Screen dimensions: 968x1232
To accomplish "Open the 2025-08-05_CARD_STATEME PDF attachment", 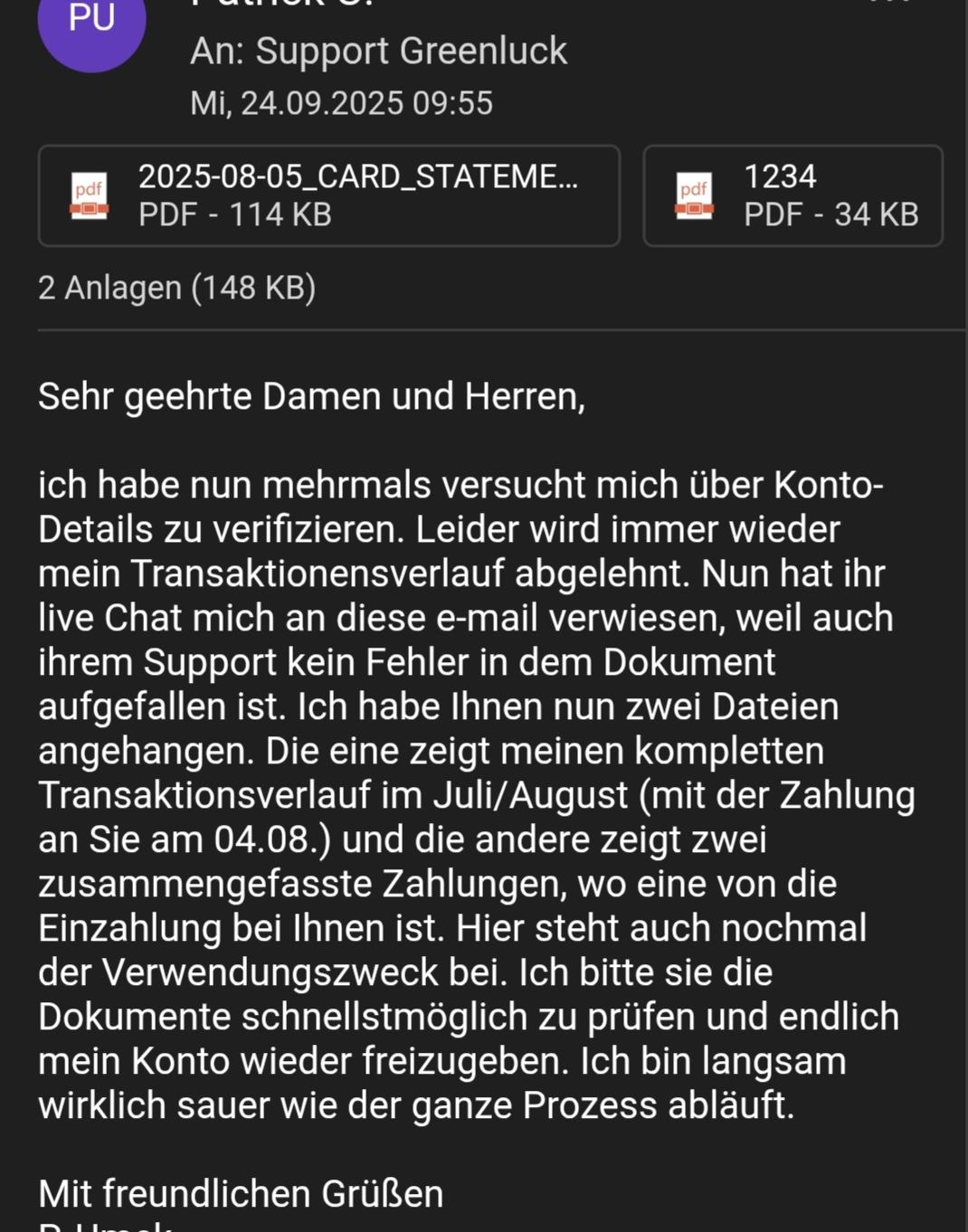I will click(328, 195).
